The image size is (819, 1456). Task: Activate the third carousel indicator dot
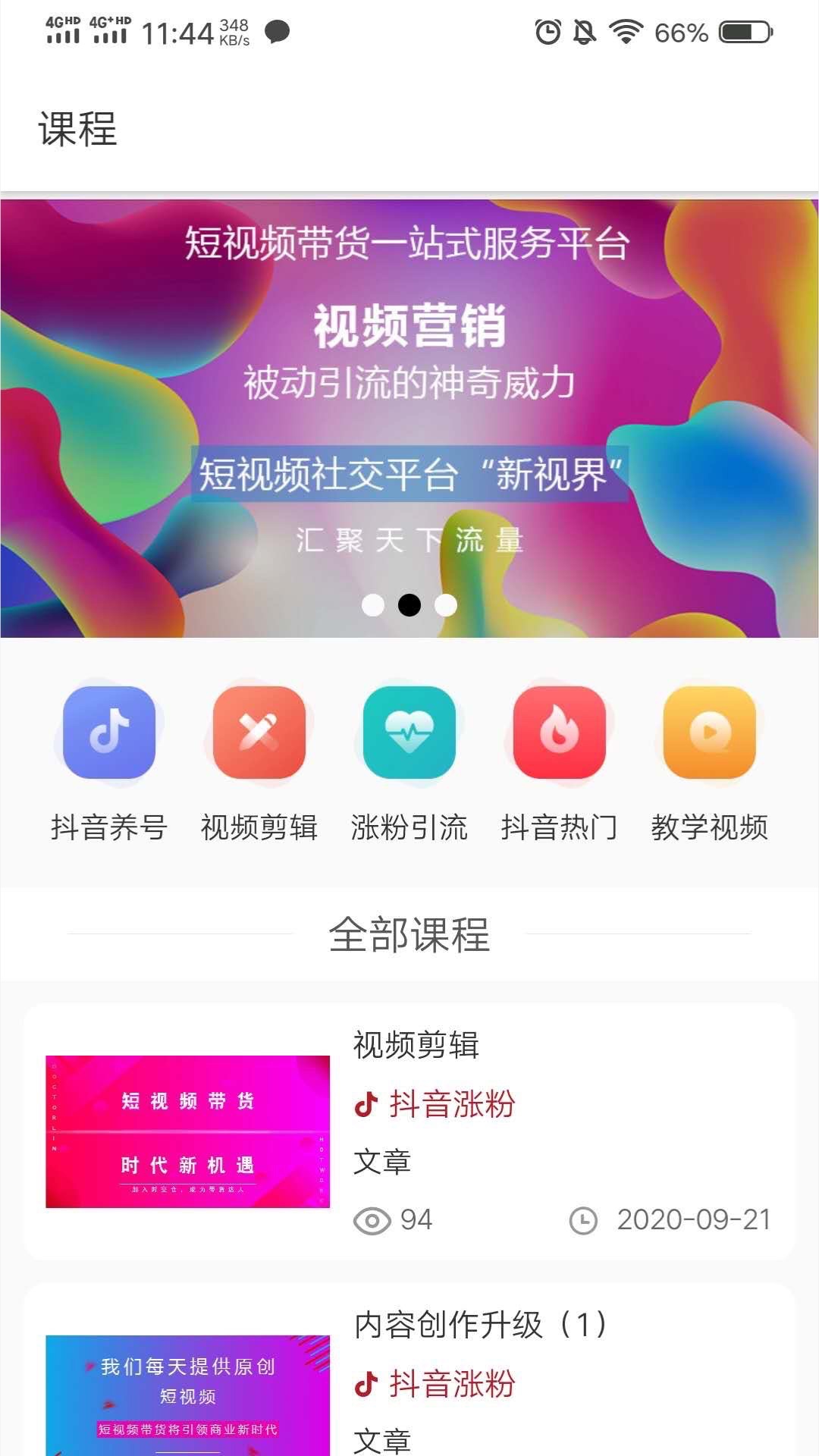(x=446, y=605)
